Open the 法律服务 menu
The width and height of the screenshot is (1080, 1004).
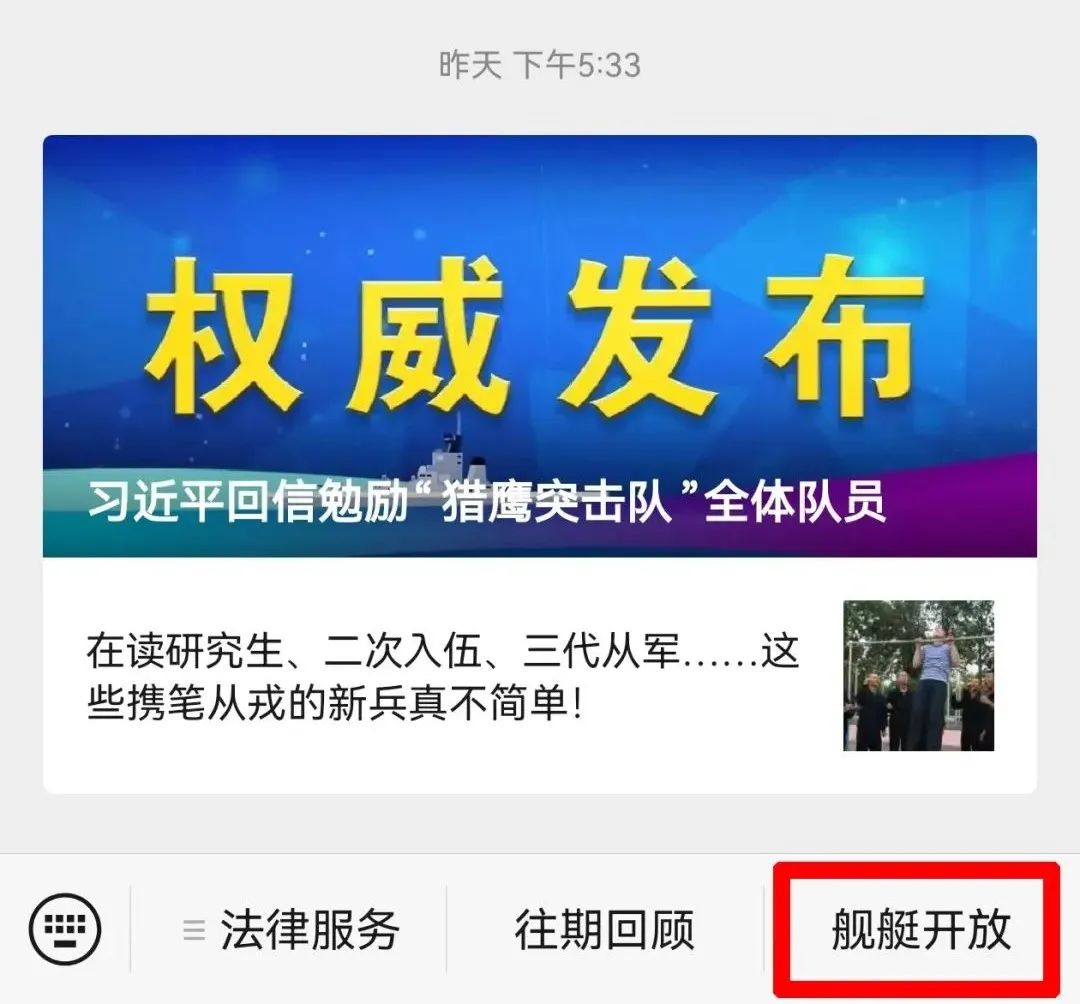(x=290, y=930)
